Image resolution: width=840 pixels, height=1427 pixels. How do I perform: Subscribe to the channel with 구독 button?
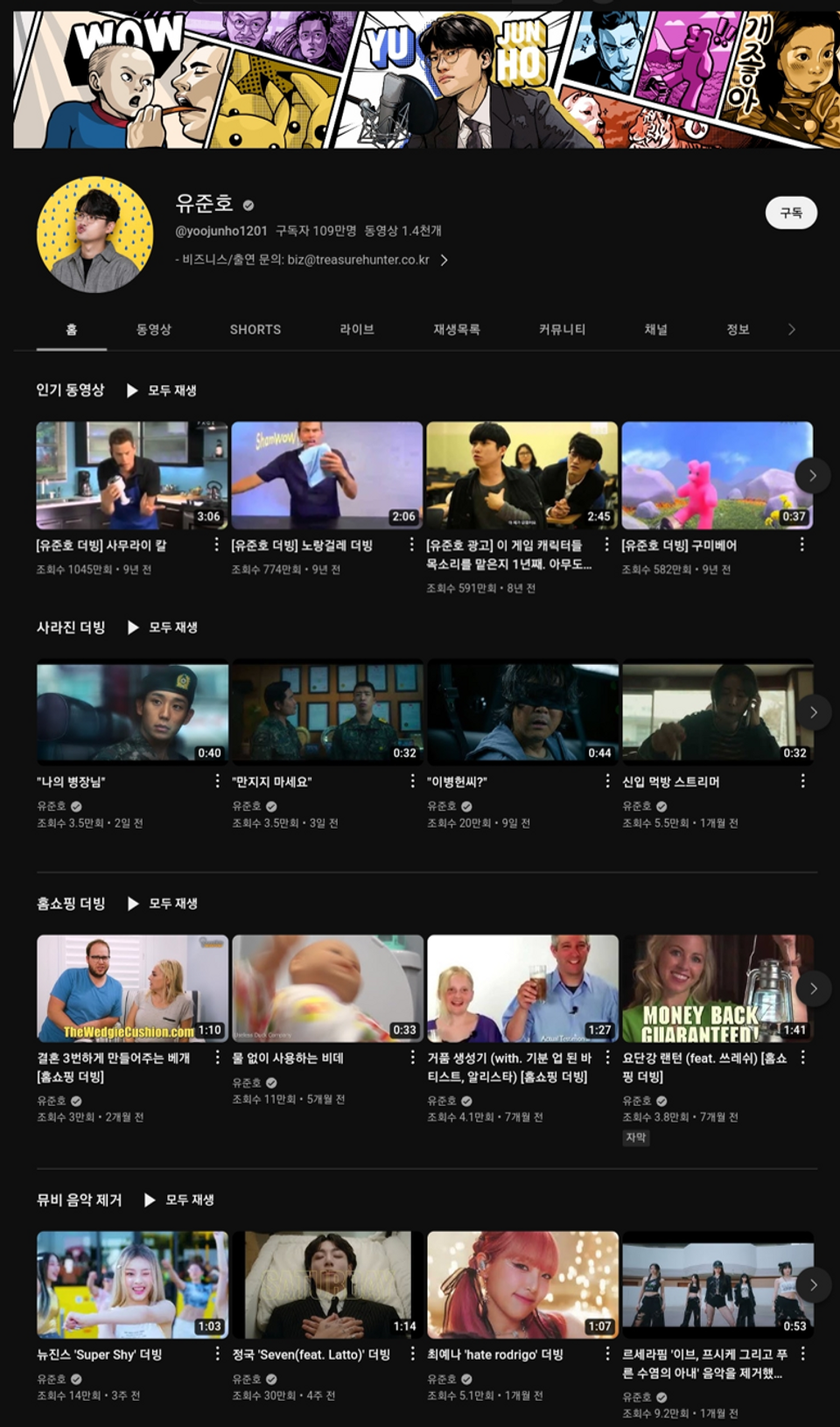point(791,213)
